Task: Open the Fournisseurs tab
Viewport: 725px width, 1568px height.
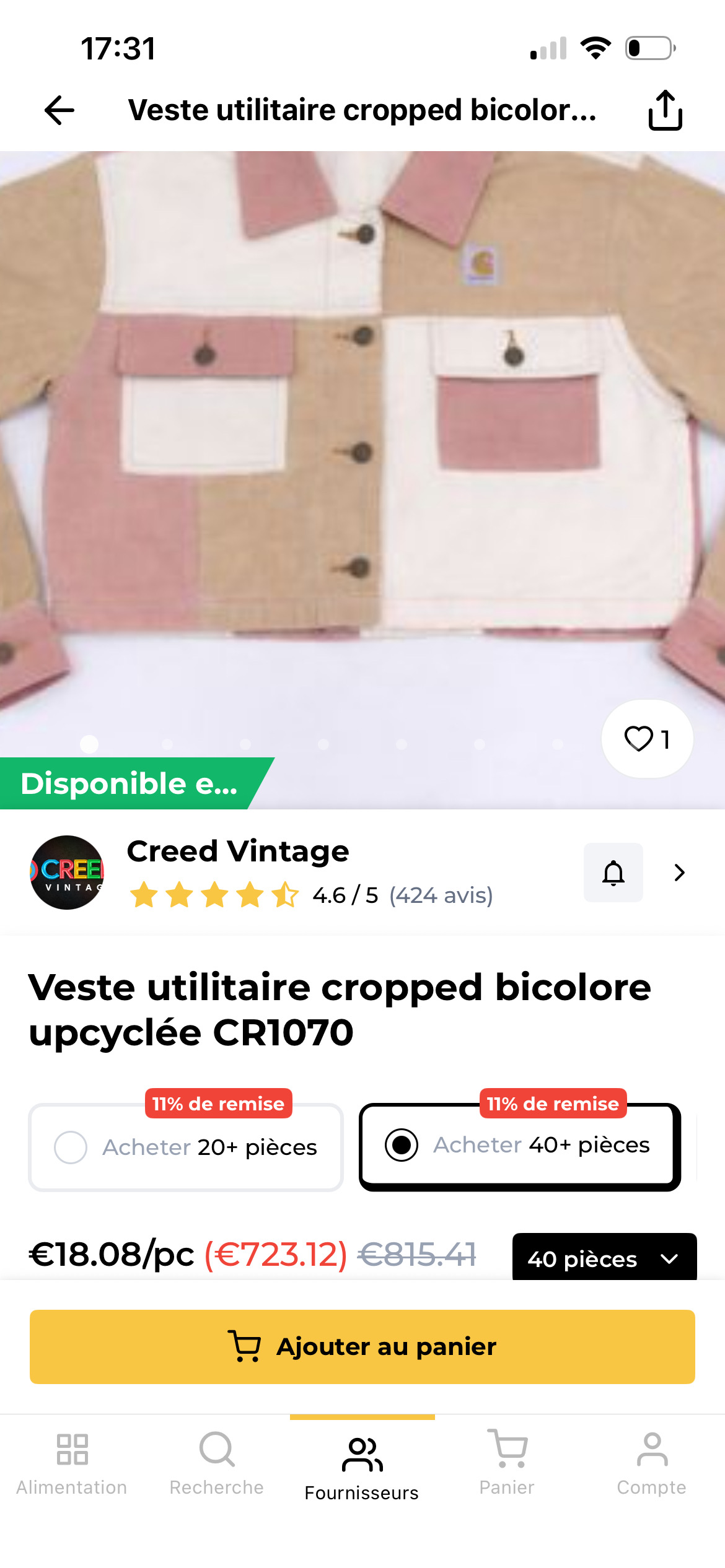Action: pos(362,1465)
